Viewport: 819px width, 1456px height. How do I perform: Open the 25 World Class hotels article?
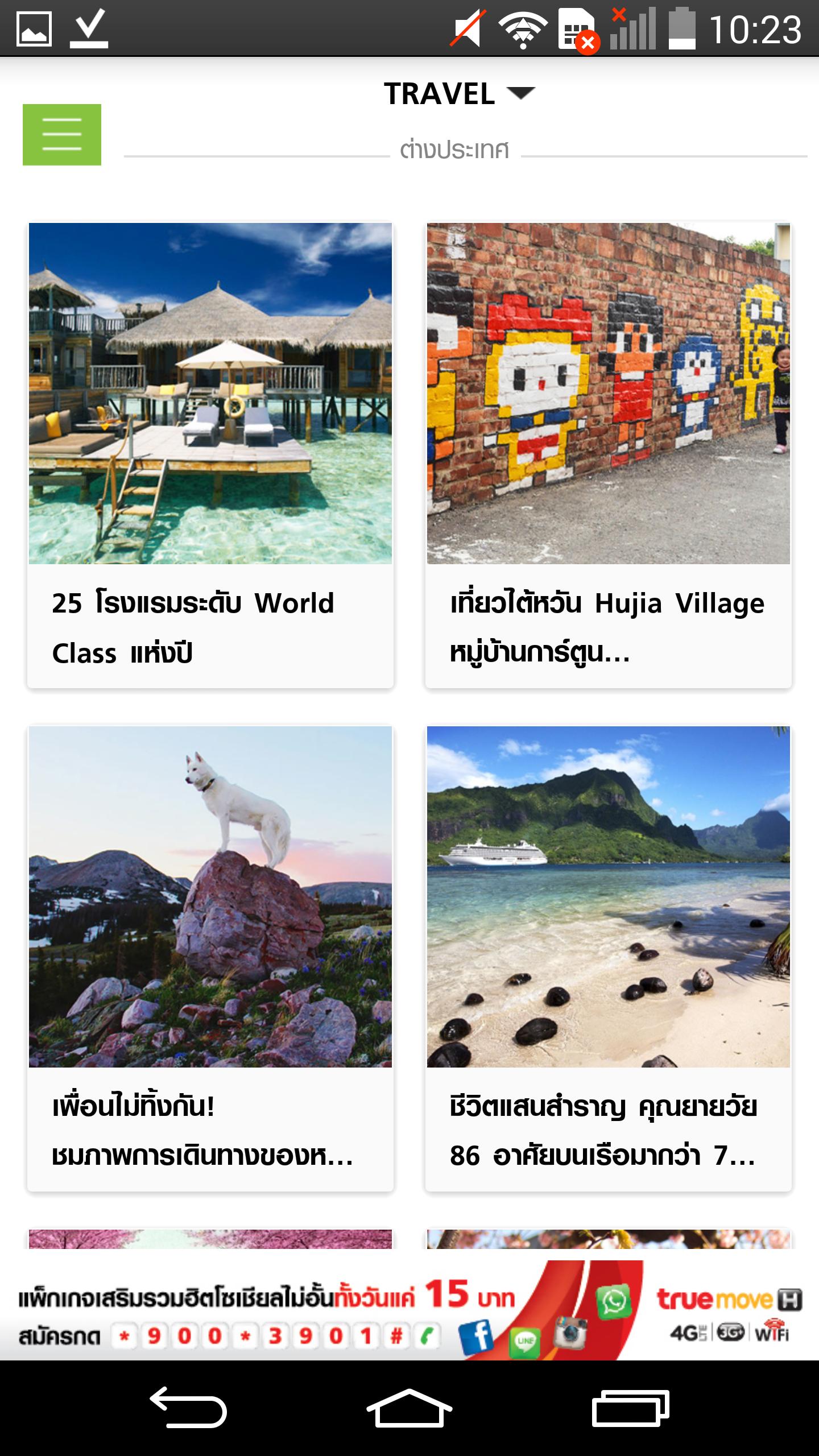click(x=210, y=455)
